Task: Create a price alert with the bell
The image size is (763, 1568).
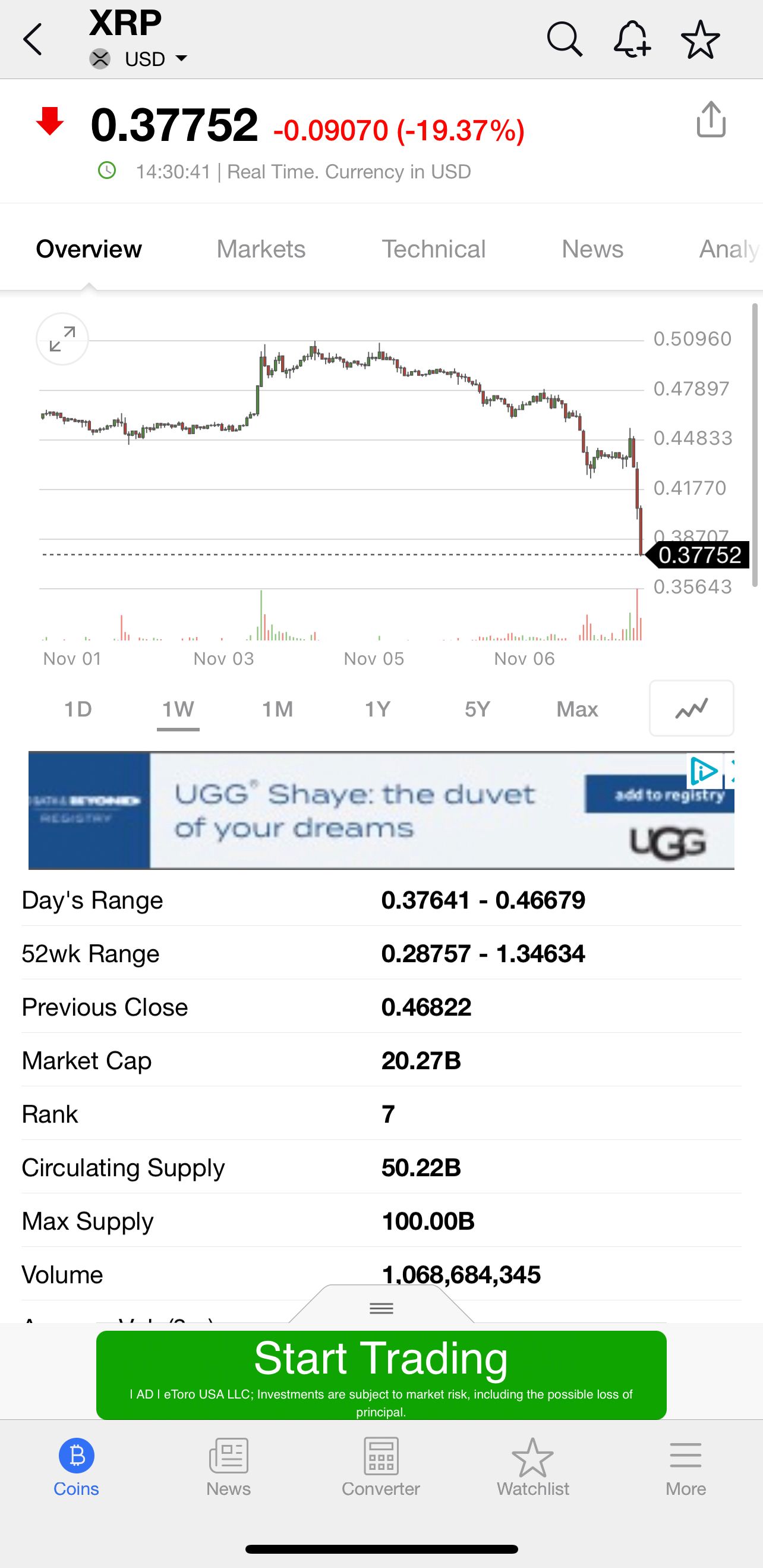Action: tap(632, 40)
